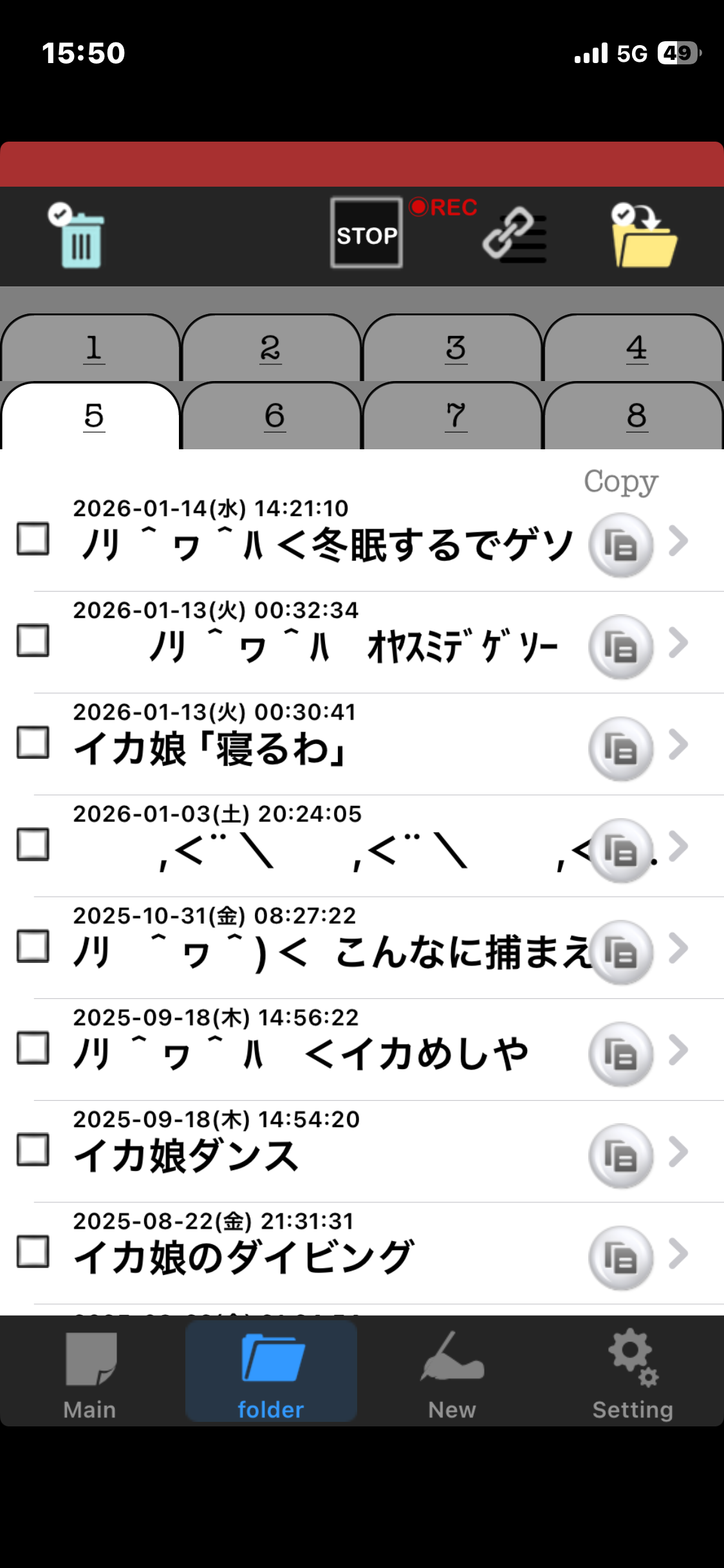Open the こんなに捕まえ entry from 2025-10-31
Screen dimensions: 724x1568
678,948
